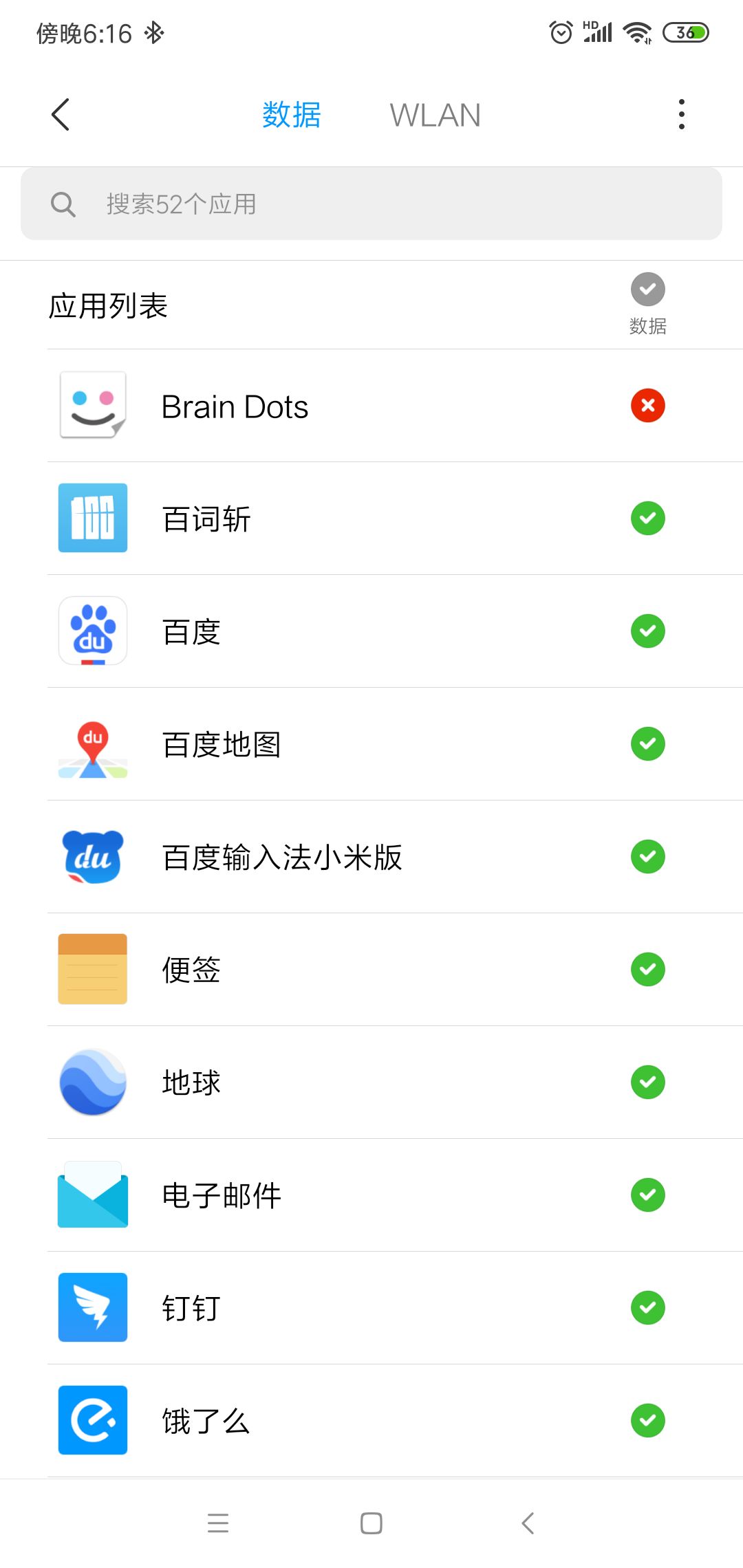Select the 钉钉 DingTalk wing icon

click(x=92, y=1308)
